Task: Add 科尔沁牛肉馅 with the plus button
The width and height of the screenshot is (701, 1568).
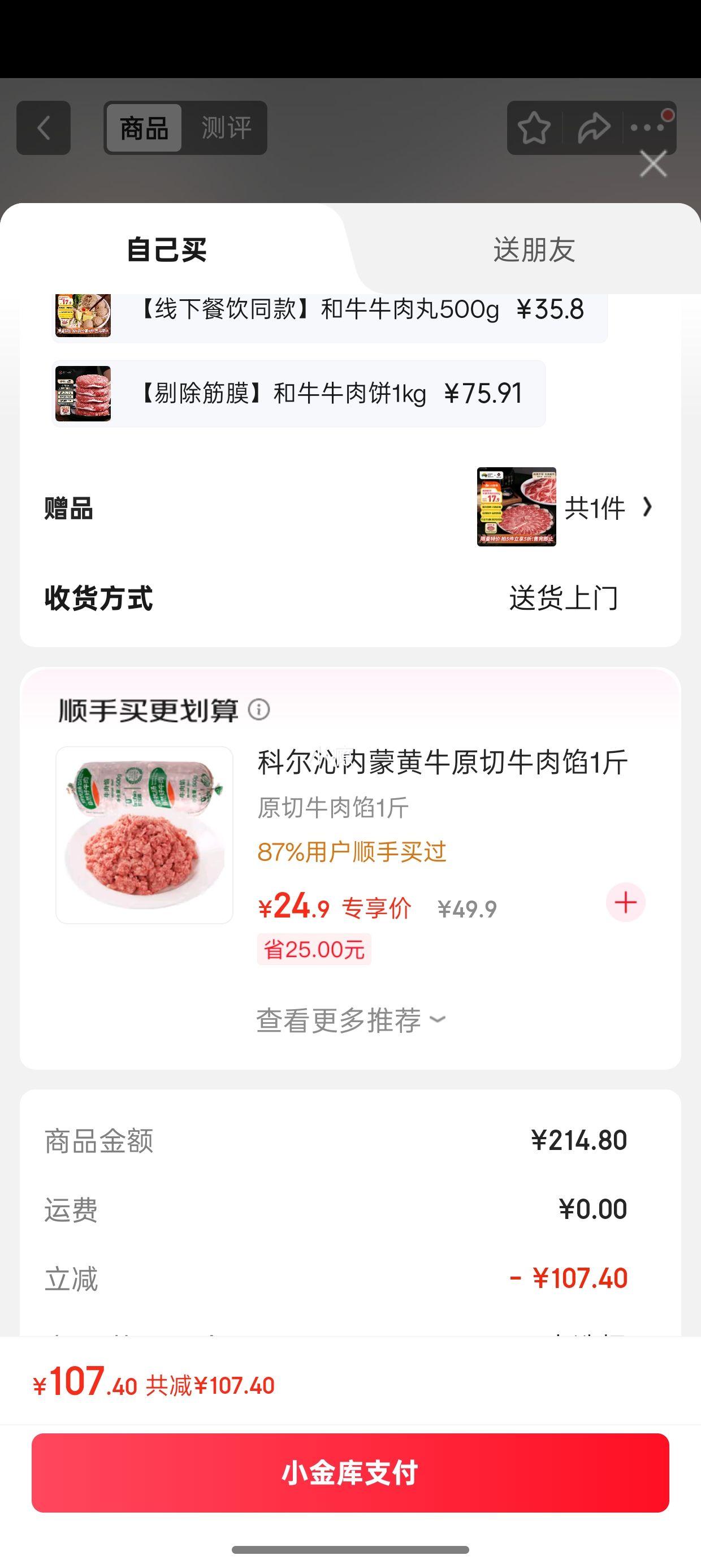Action: 626,902
